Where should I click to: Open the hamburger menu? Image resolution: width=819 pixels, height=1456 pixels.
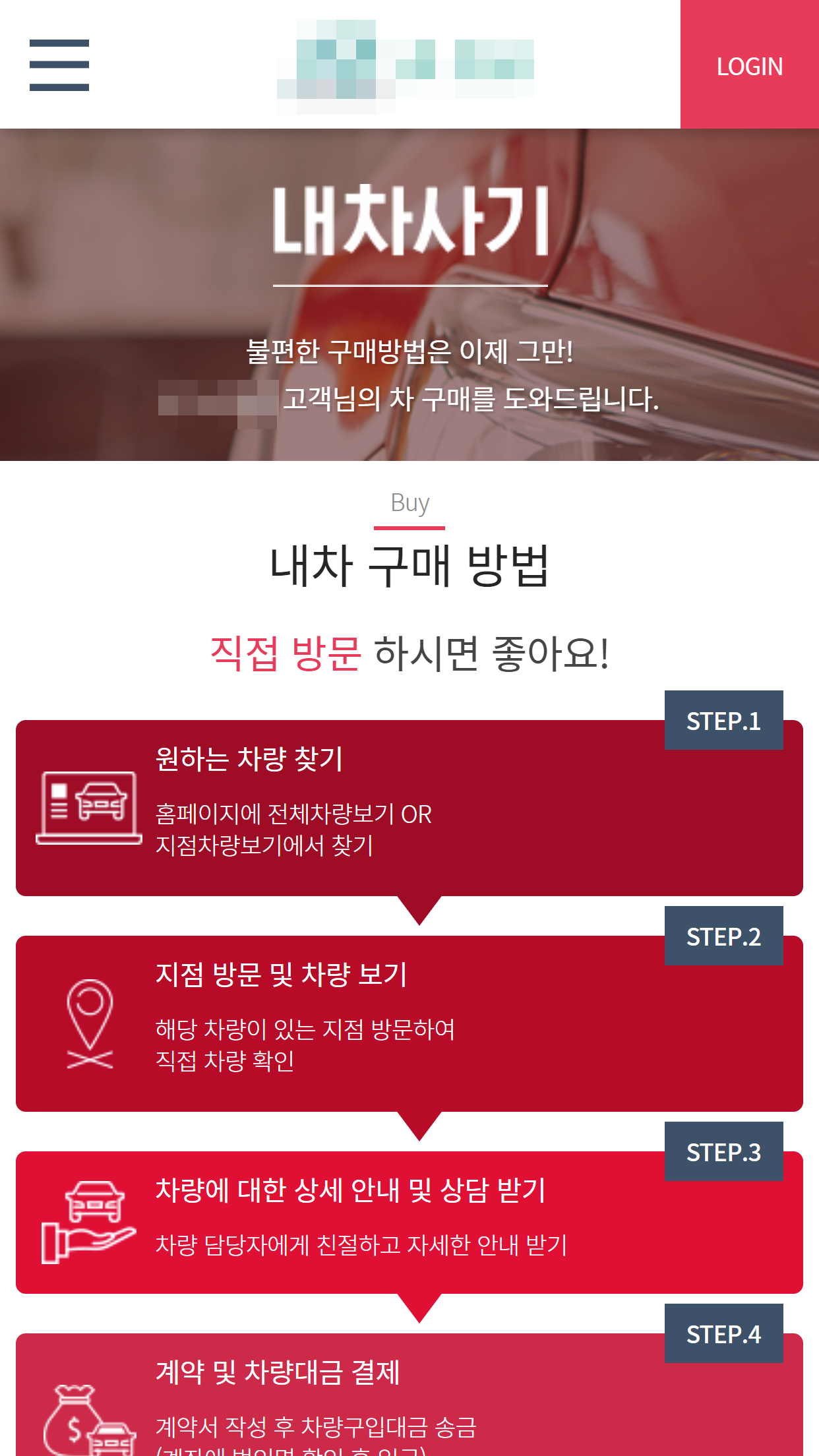tap(59, 65)
